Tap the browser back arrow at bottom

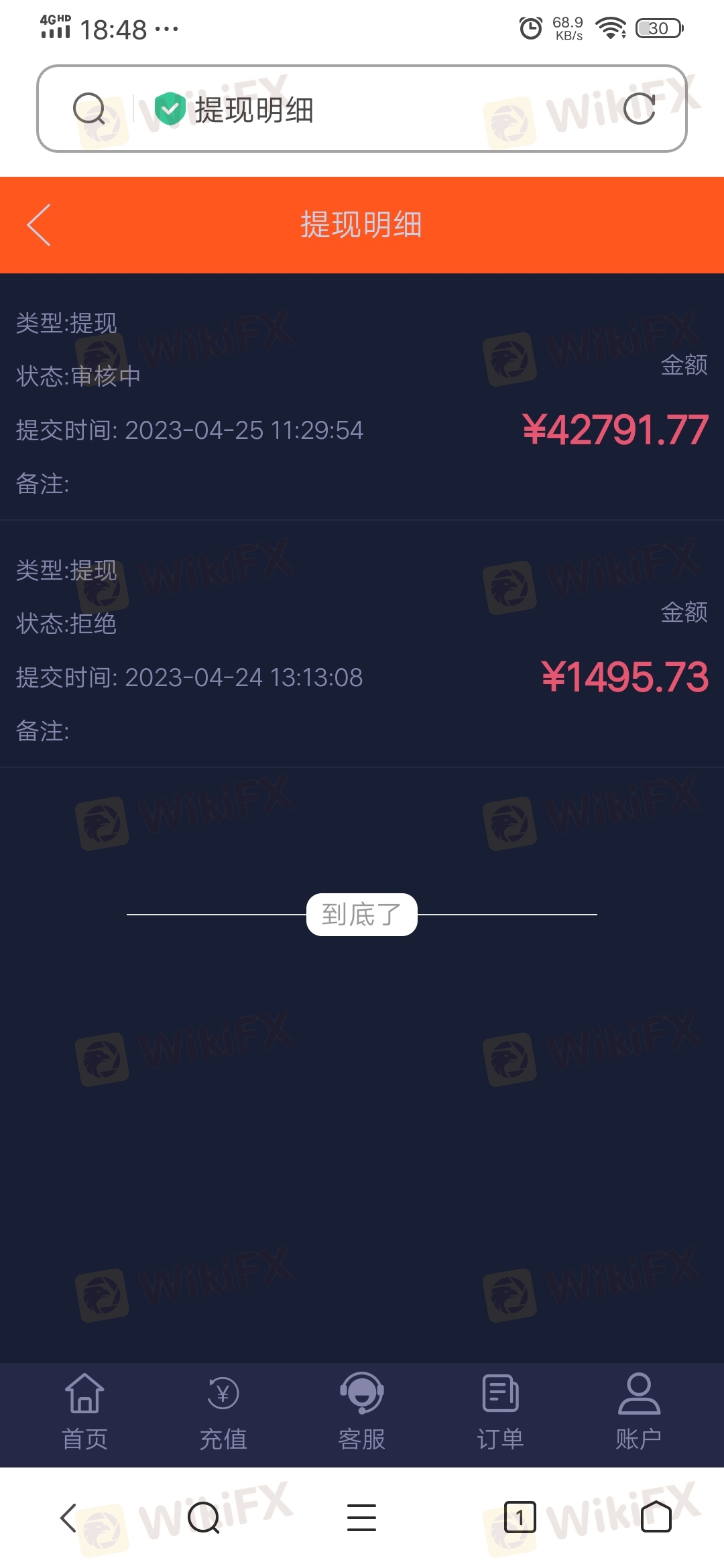coord(68,1518)
